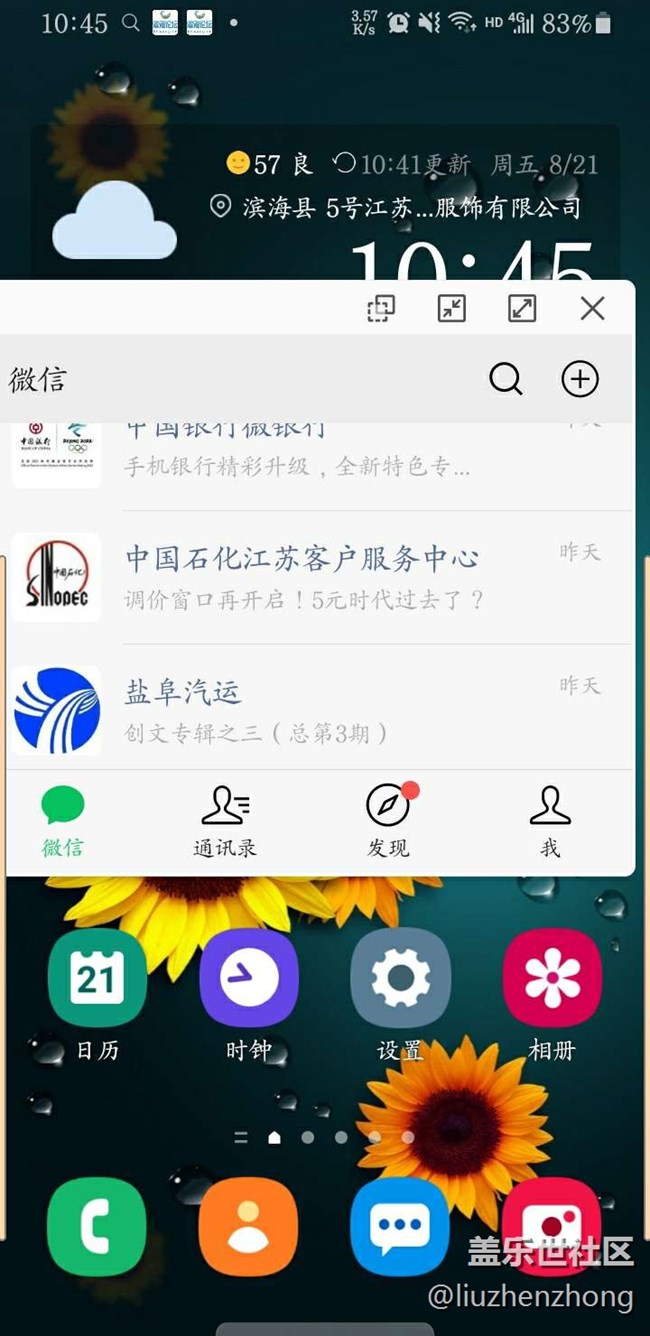Launch the 日历 calendar app
This screenshot has height=1336, width=650.
click(97, 980)
